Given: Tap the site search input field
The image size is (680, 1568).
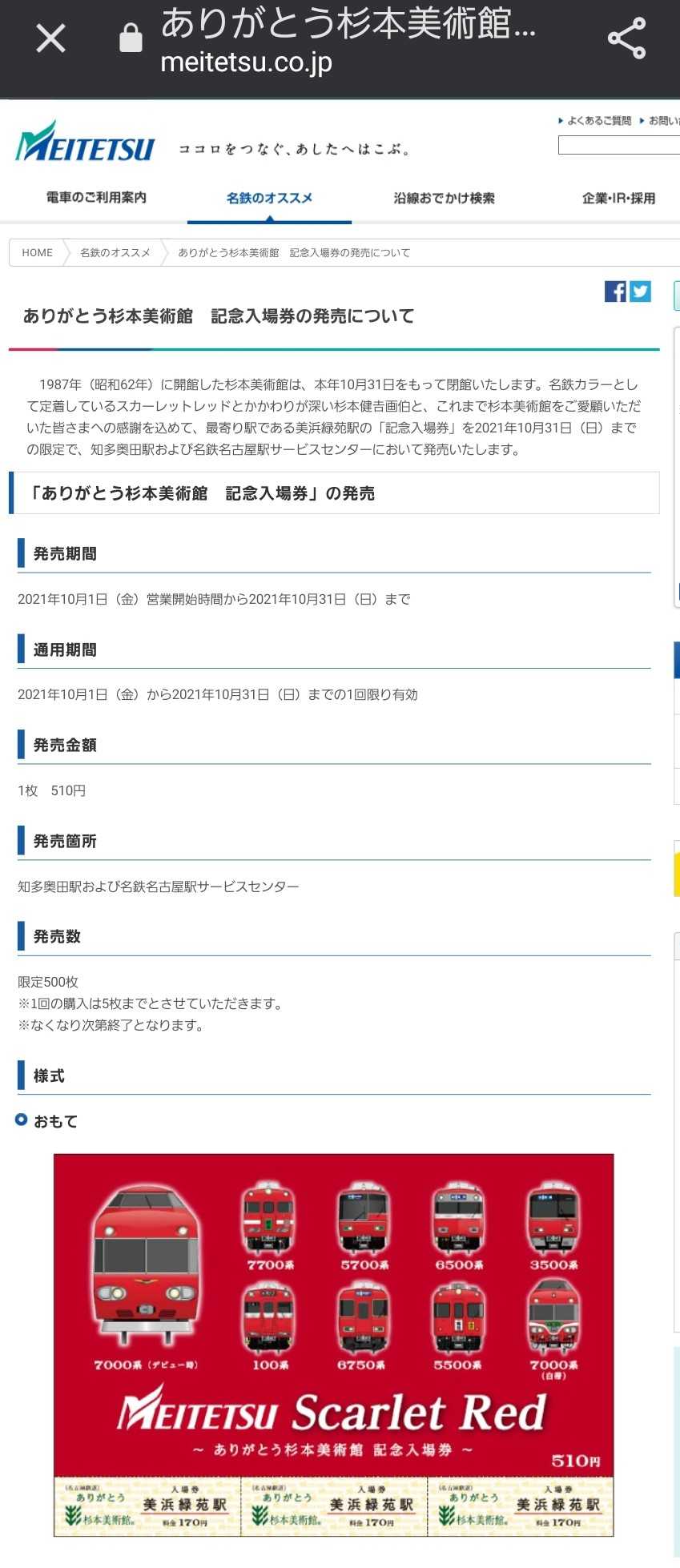Looking at the screenshot, I should [618, 145].
